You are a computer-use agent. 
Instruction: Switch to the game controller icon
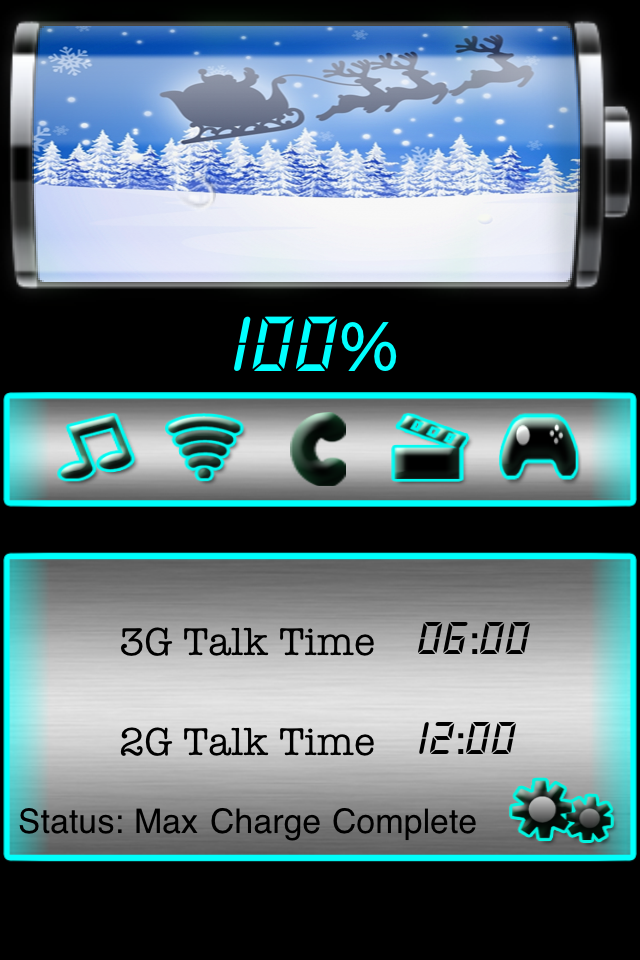539,449
